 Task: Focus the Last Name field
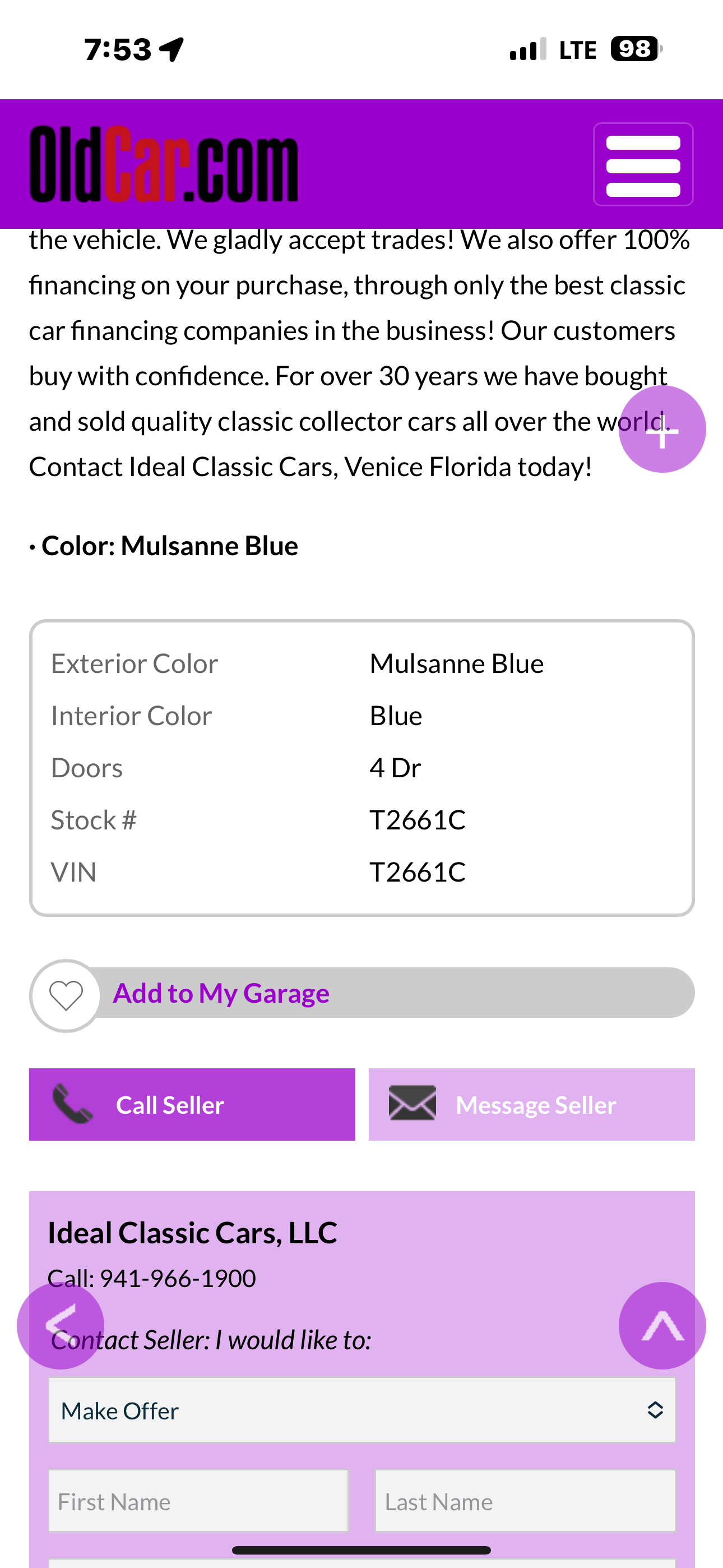[x=525, y=1501]
